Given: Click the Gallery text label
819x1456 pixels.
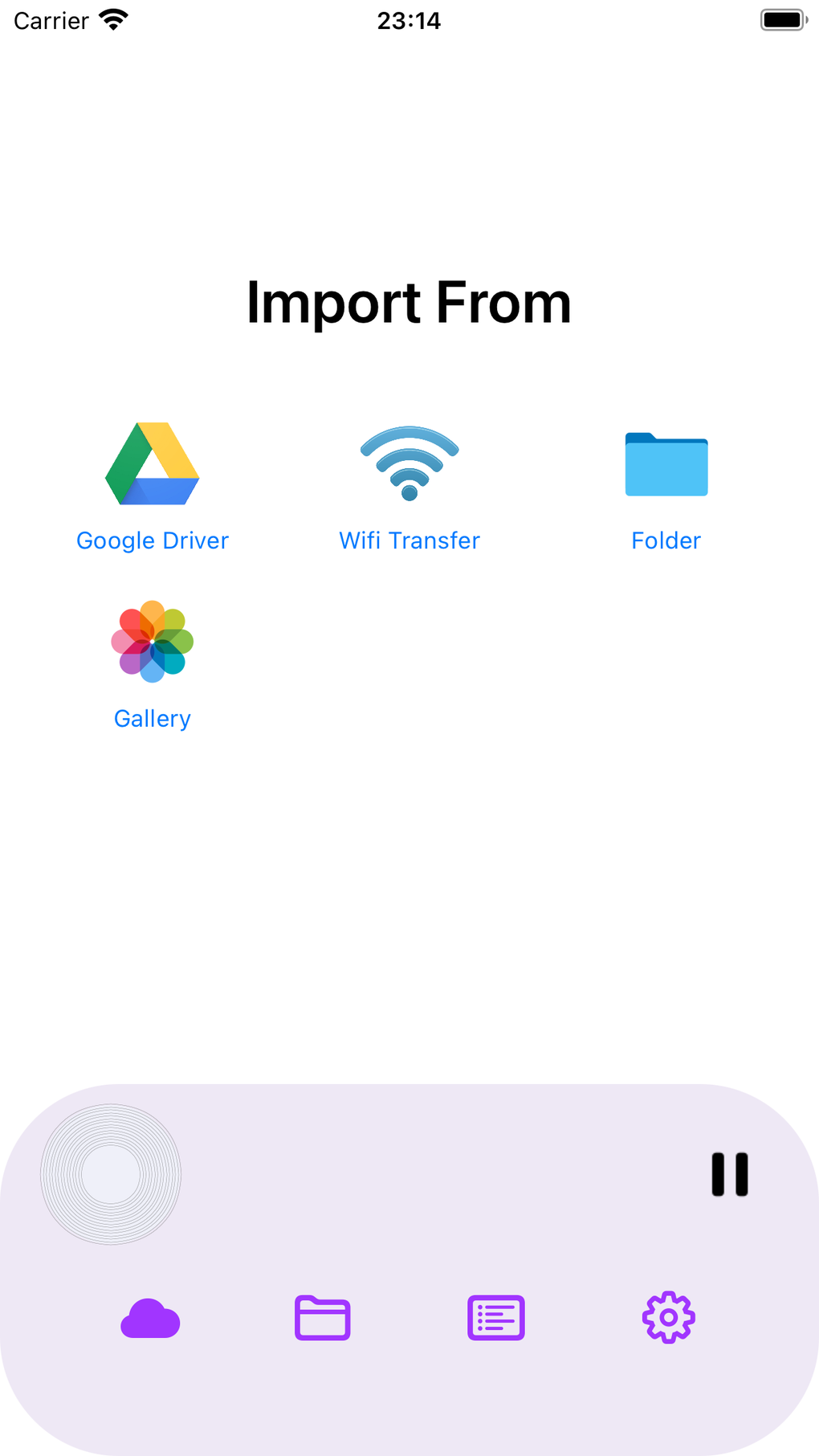Looking at the screenshot, I should tap(152, 718).
